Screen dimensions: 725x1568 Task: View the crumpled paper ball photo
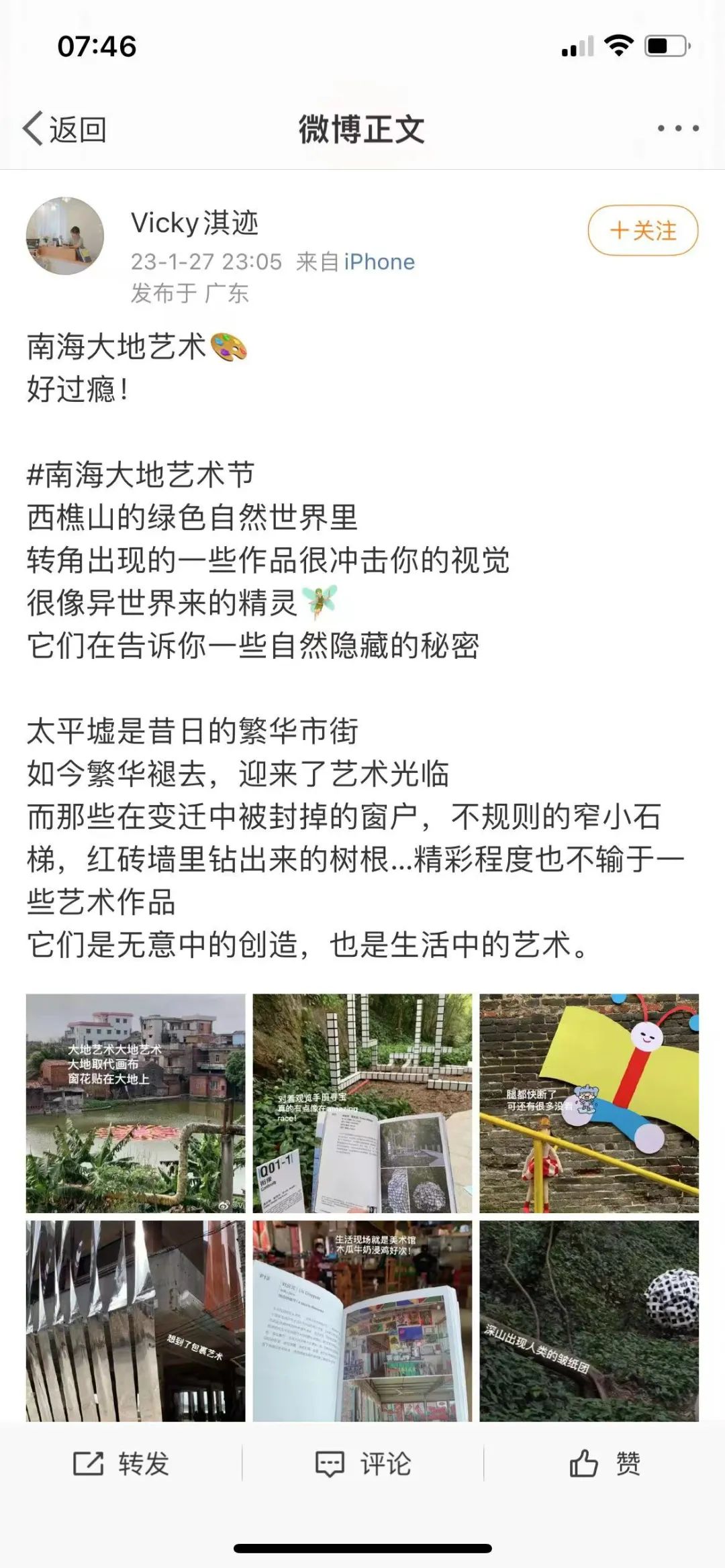pos(589,1320)
